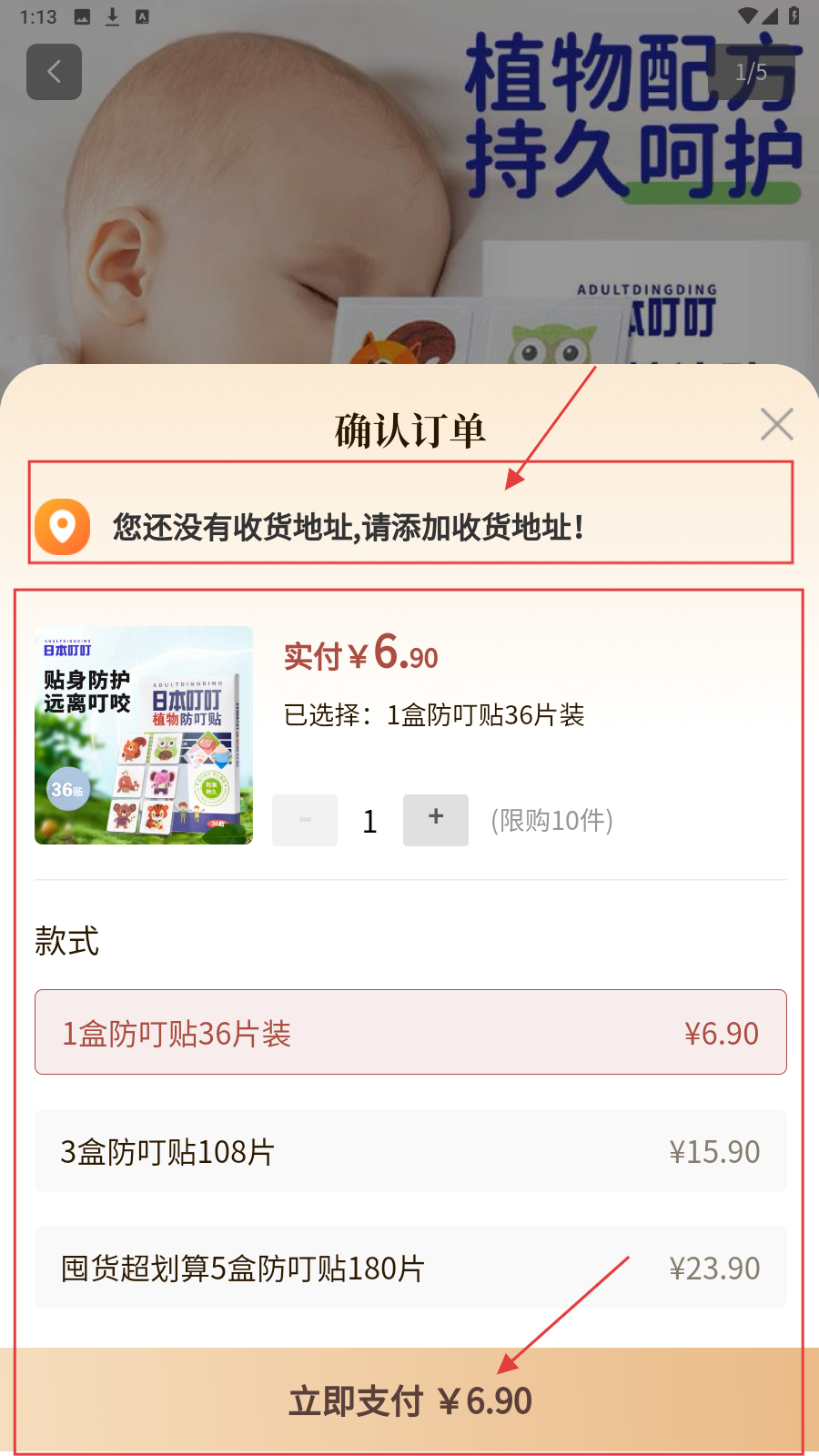Screen dimensions: 819x1456
Task: Tap 立即支付 to pay ¥6.90
Action: click(410, 1400)
